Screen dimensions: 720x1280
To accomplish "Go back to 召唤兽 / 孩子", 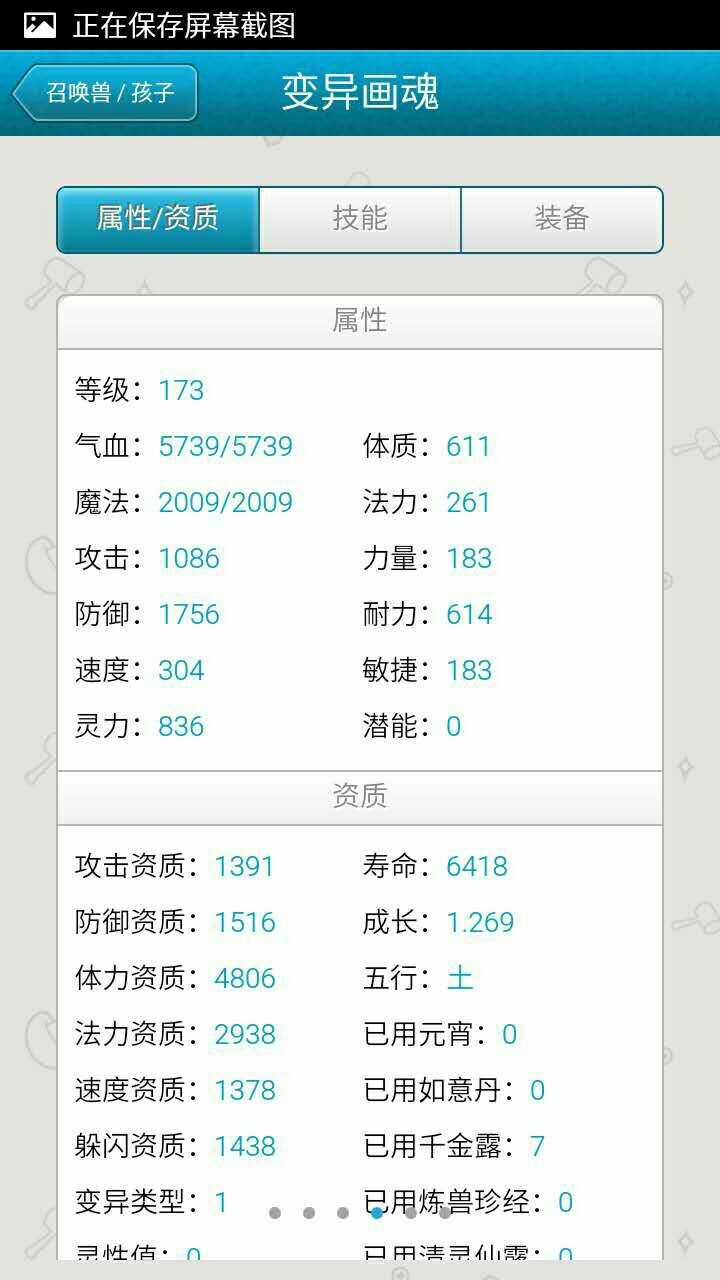I will pyautogui.click(x=106, y=94).
